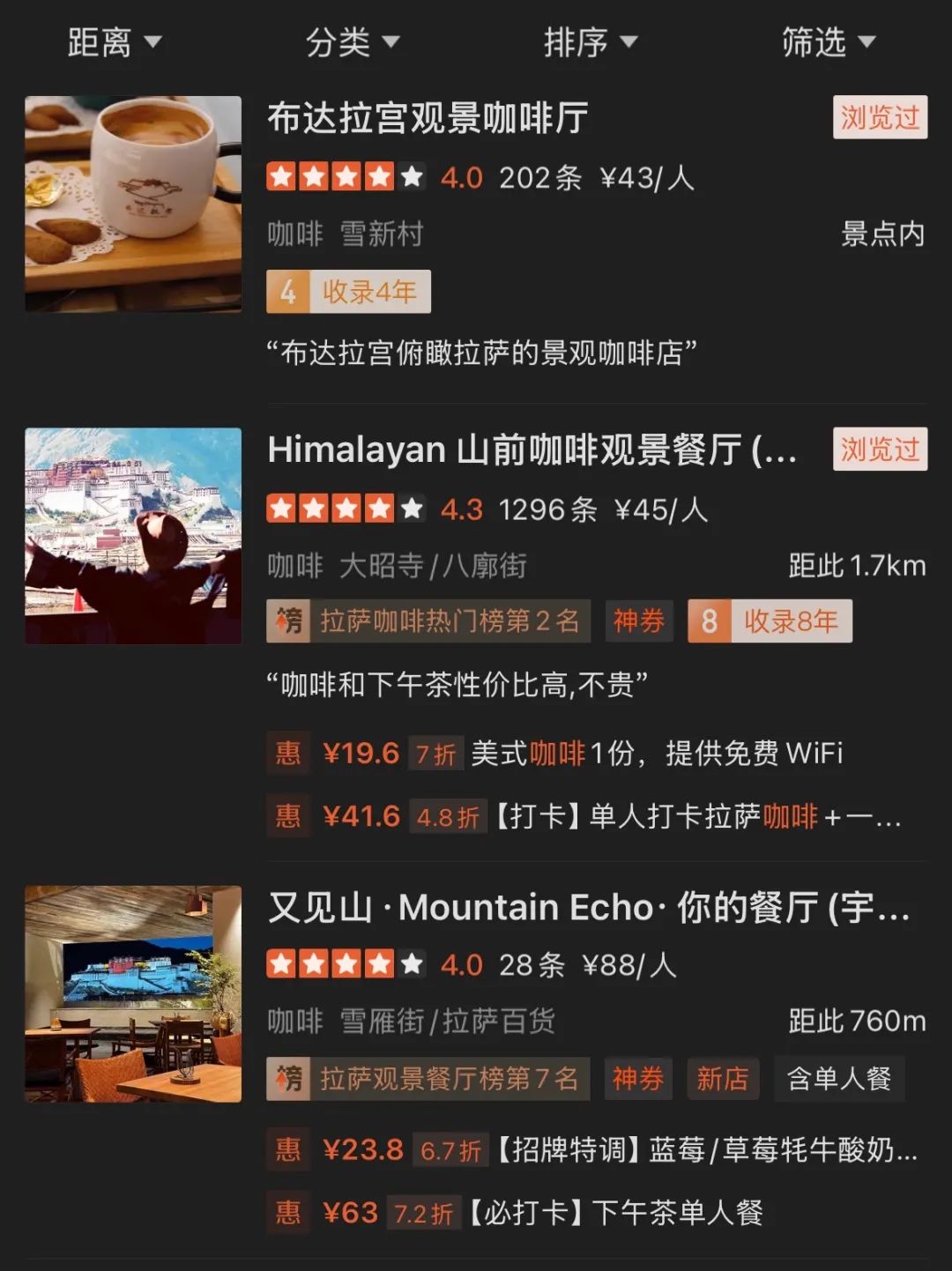The height and width of the screenshot is (1271, 952).
Task: Expand the 分类 category filter
Action: 352,41
